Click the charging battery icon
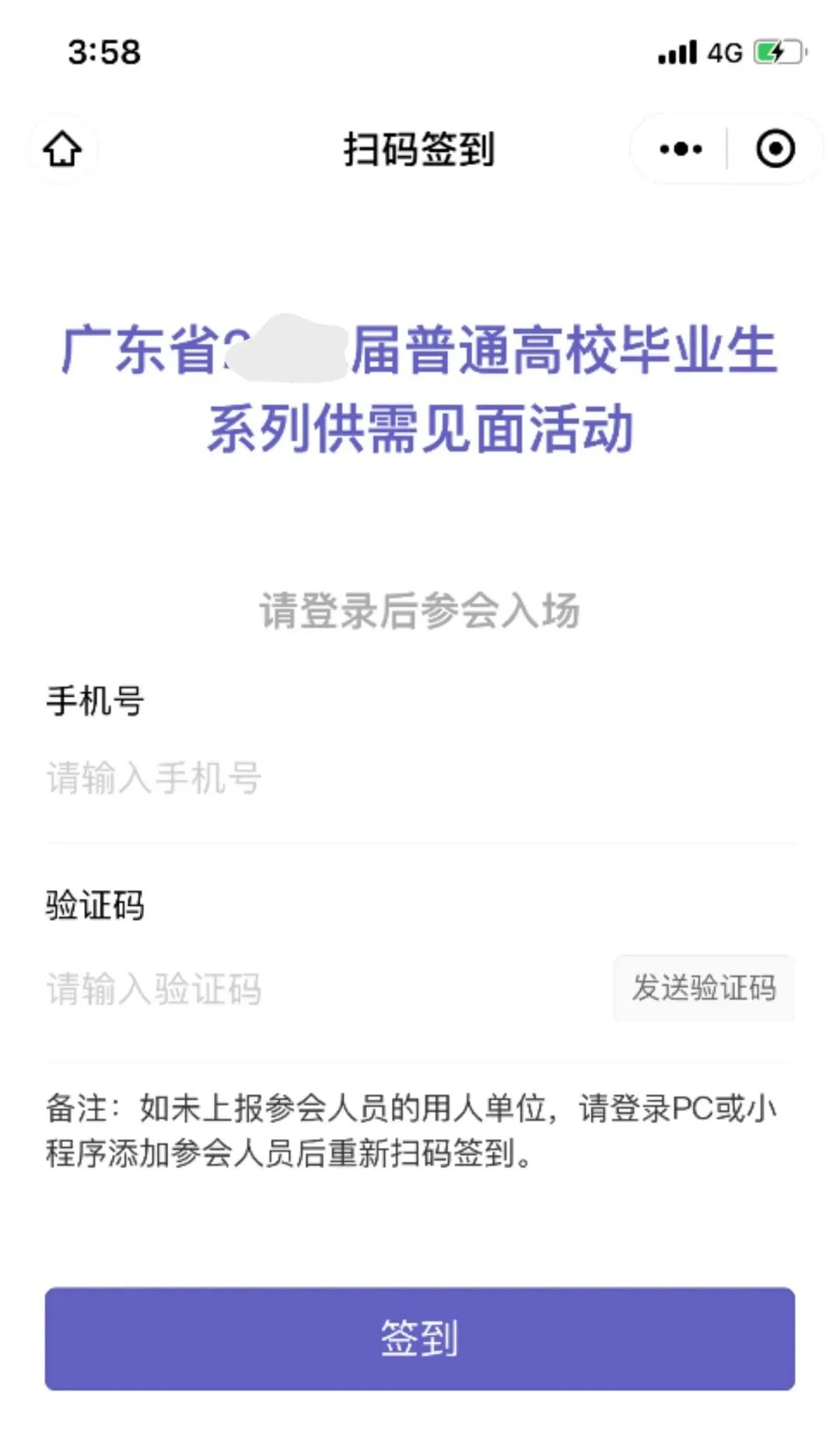This screenshot has width=840, height=1456. pos(777,52)
